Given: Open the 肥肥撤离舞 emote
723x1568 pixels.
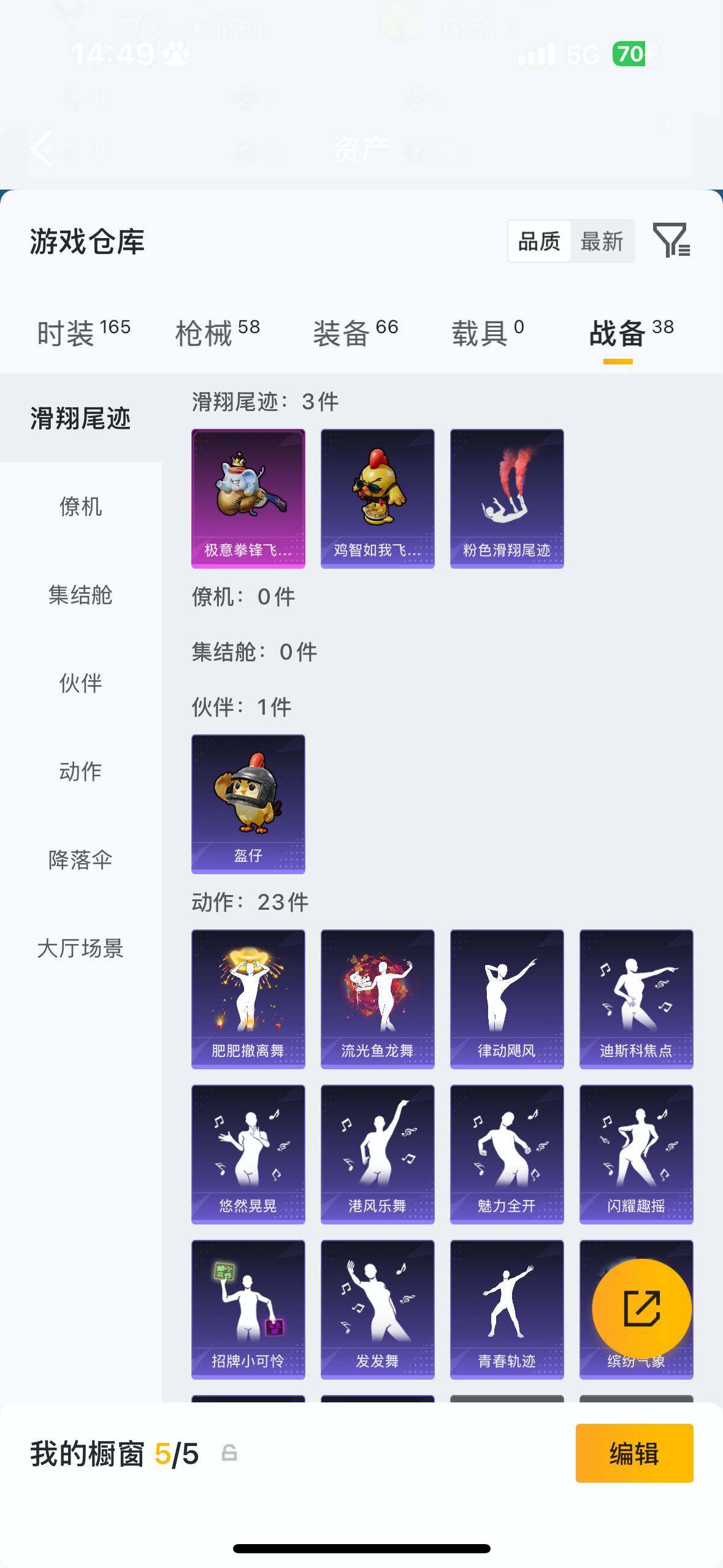Looking at the screenshot, I should pos(247,995).
